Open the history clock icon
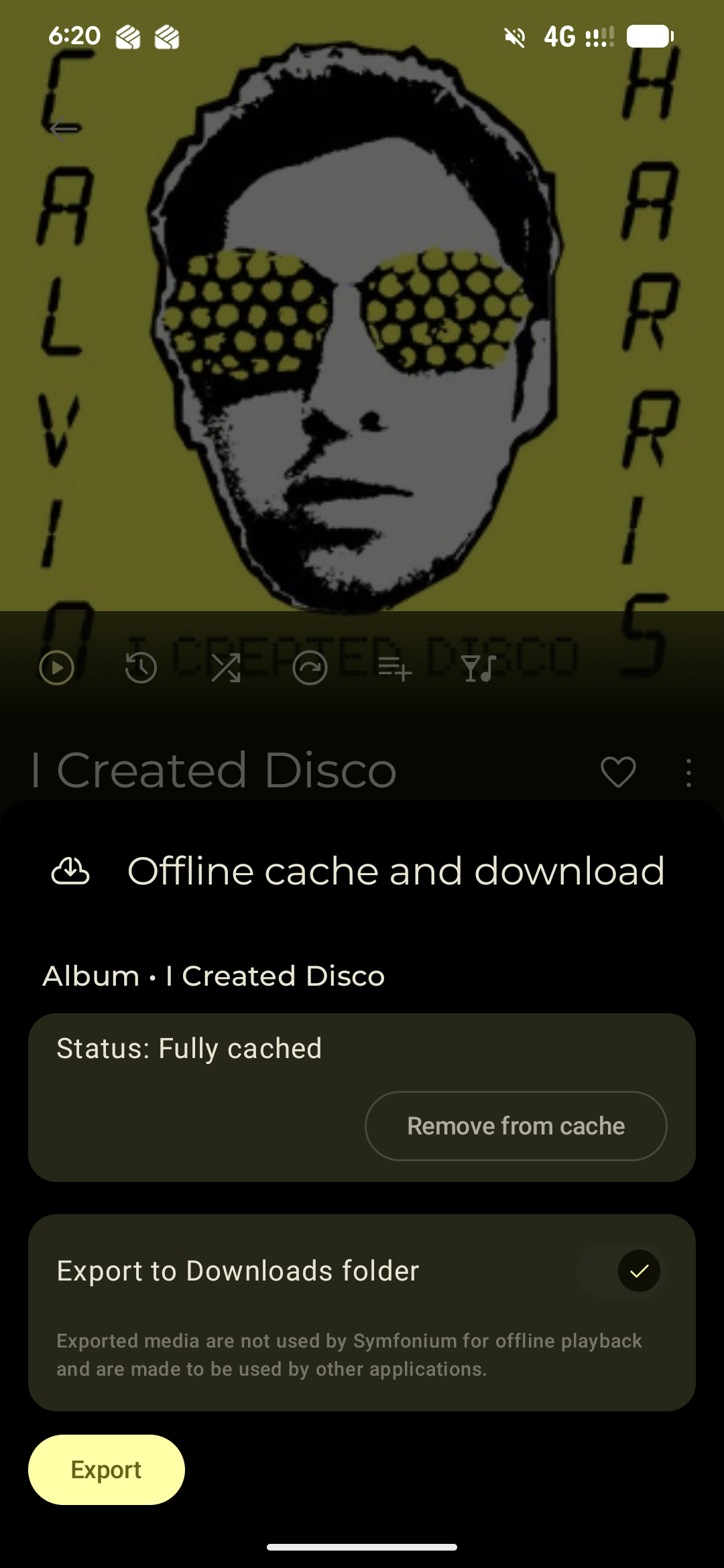This screenshot has height=1568, width=724. click(141, 668)
